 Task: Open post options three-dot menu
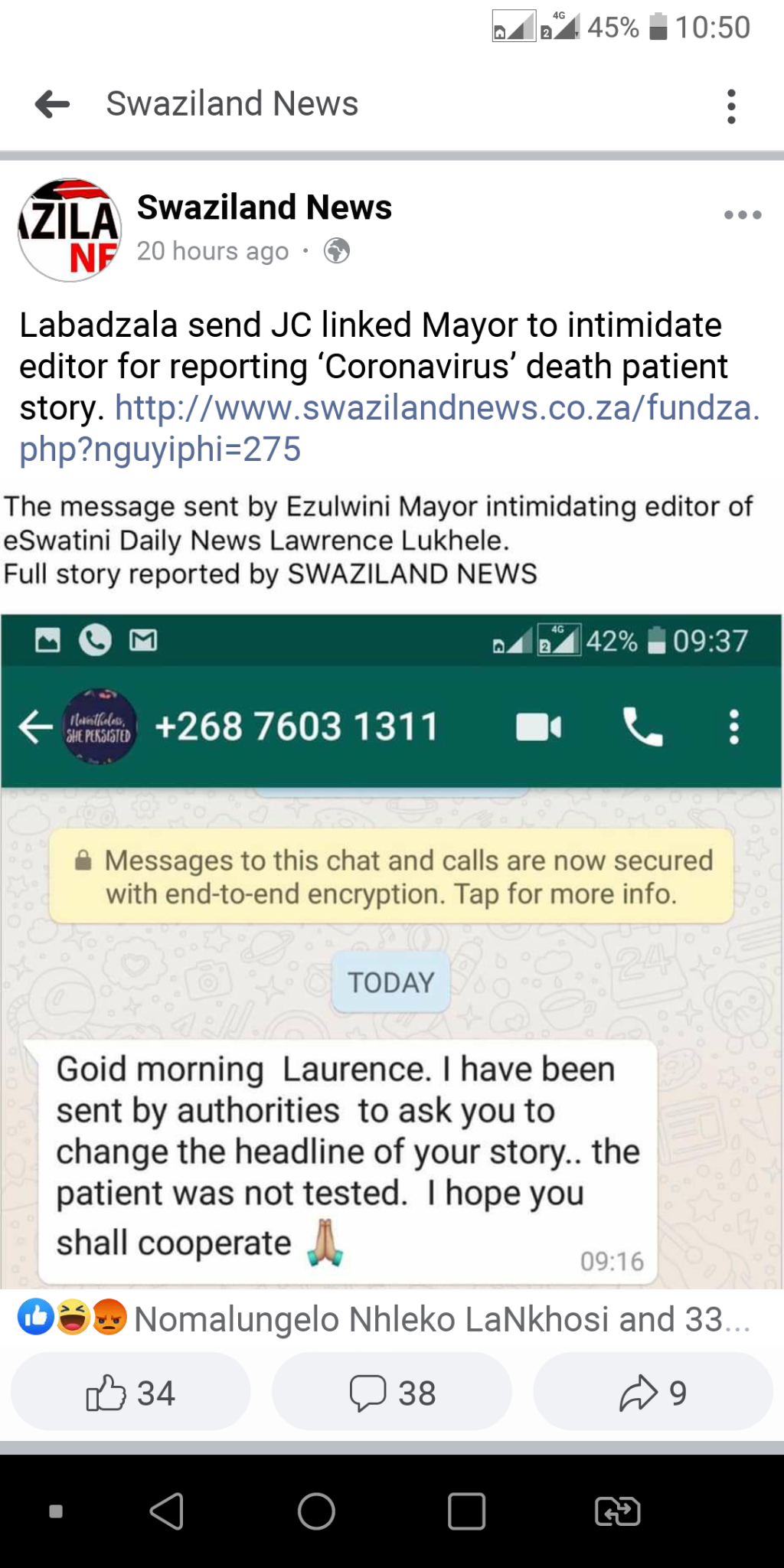pos(742,215)
